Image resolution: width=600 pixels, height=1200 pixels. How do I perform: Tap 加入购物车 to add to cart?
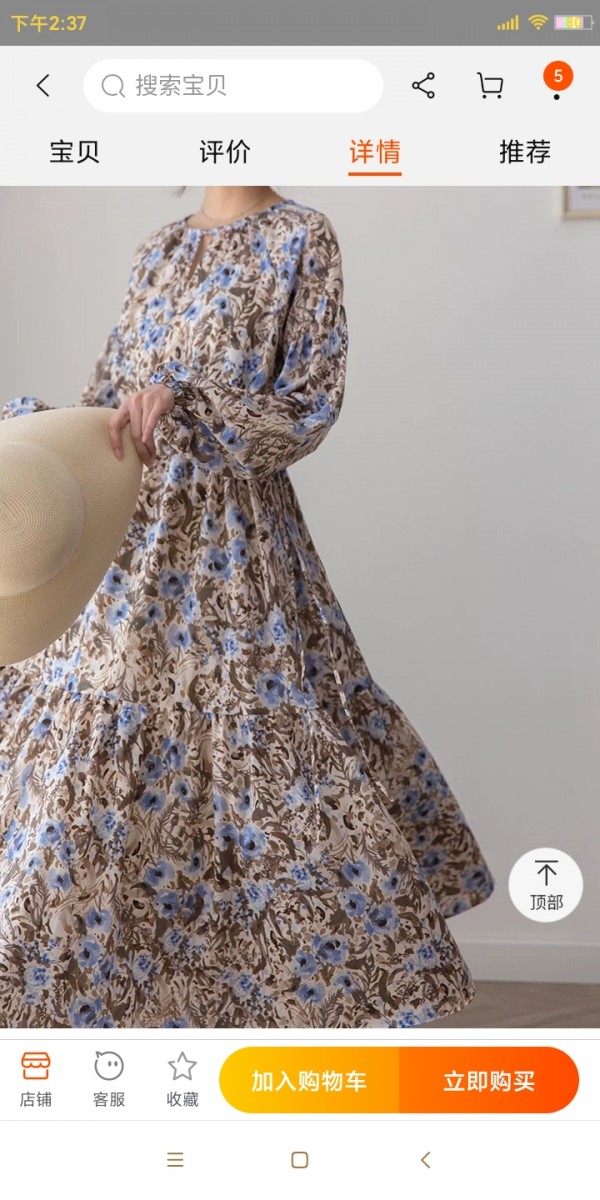[x=309, y=1080]
